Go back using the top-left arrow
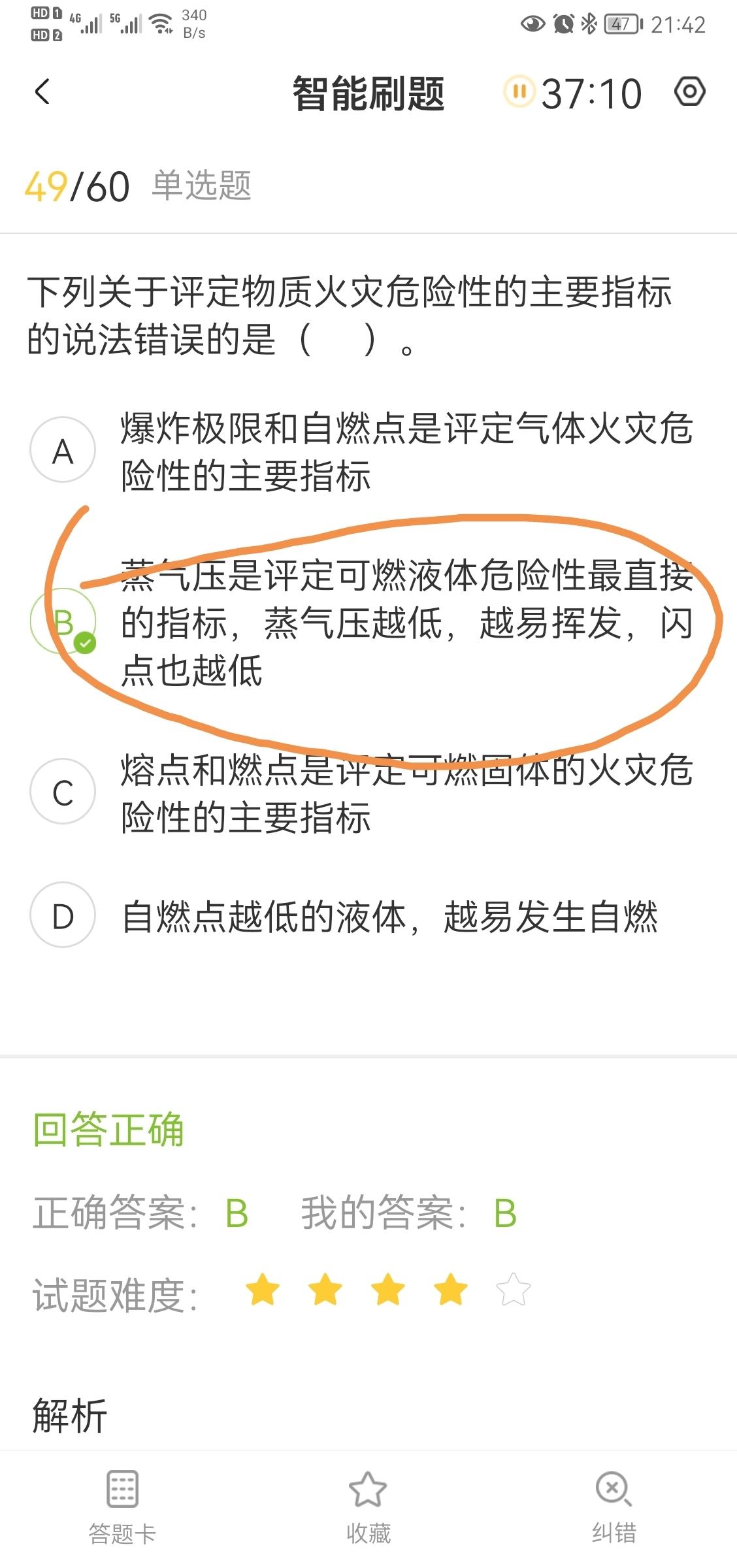This screenshot has width=737, height=1568. coord(42,91)
